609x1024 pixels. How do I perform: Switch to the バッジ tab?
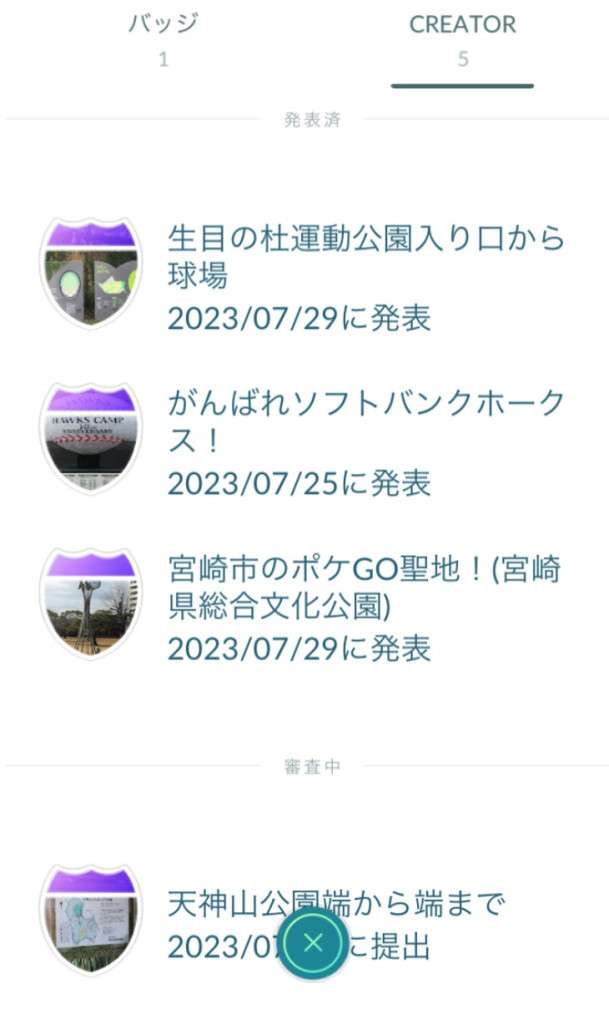[163, 40]
